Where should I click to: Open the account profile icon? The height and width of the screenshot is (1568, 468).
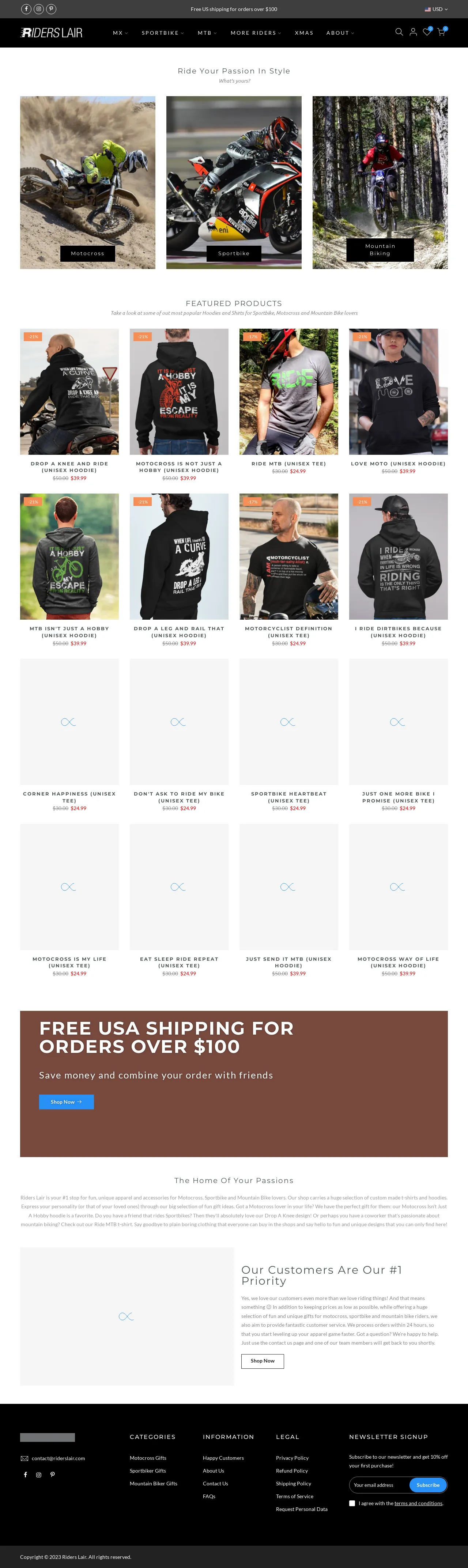coord(413,32)
